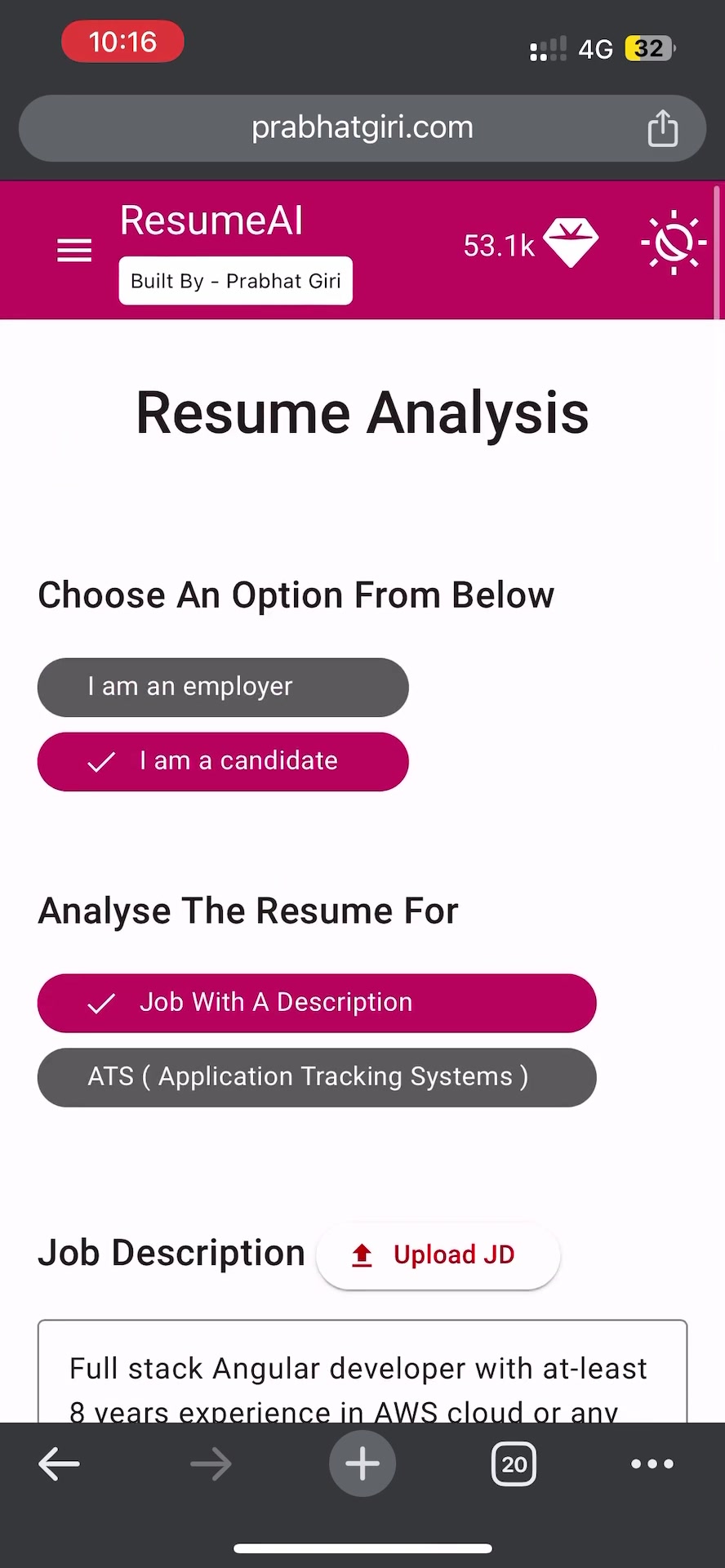
Task: Choose I am a candidate
Action: (x=223, y=762)
